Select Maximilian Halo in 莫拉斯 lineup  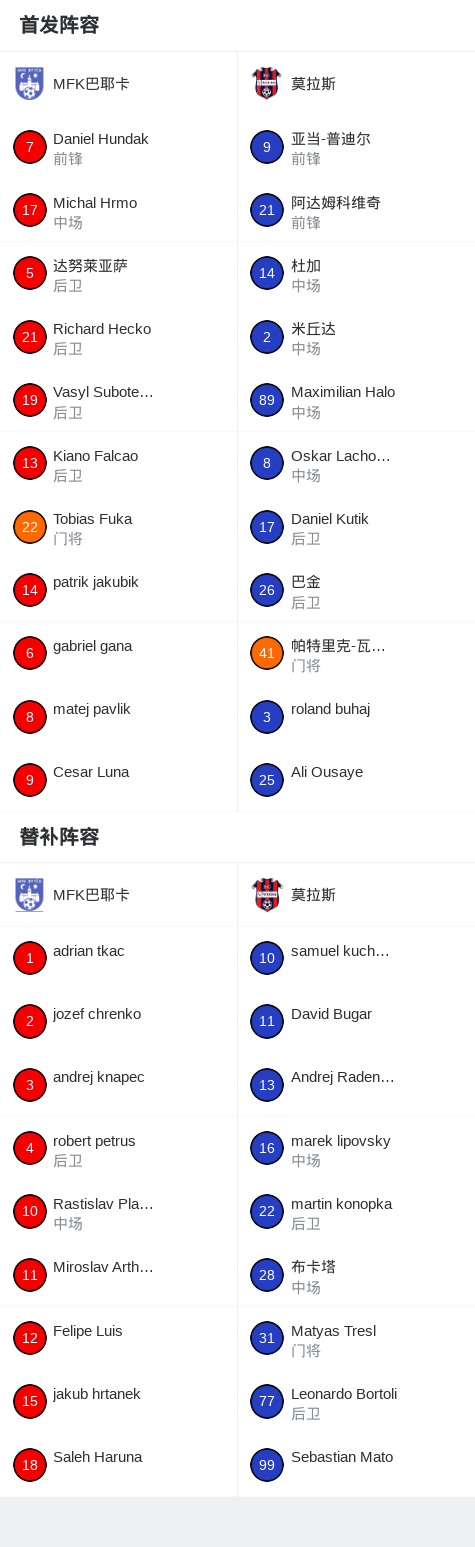coord(356,400)
